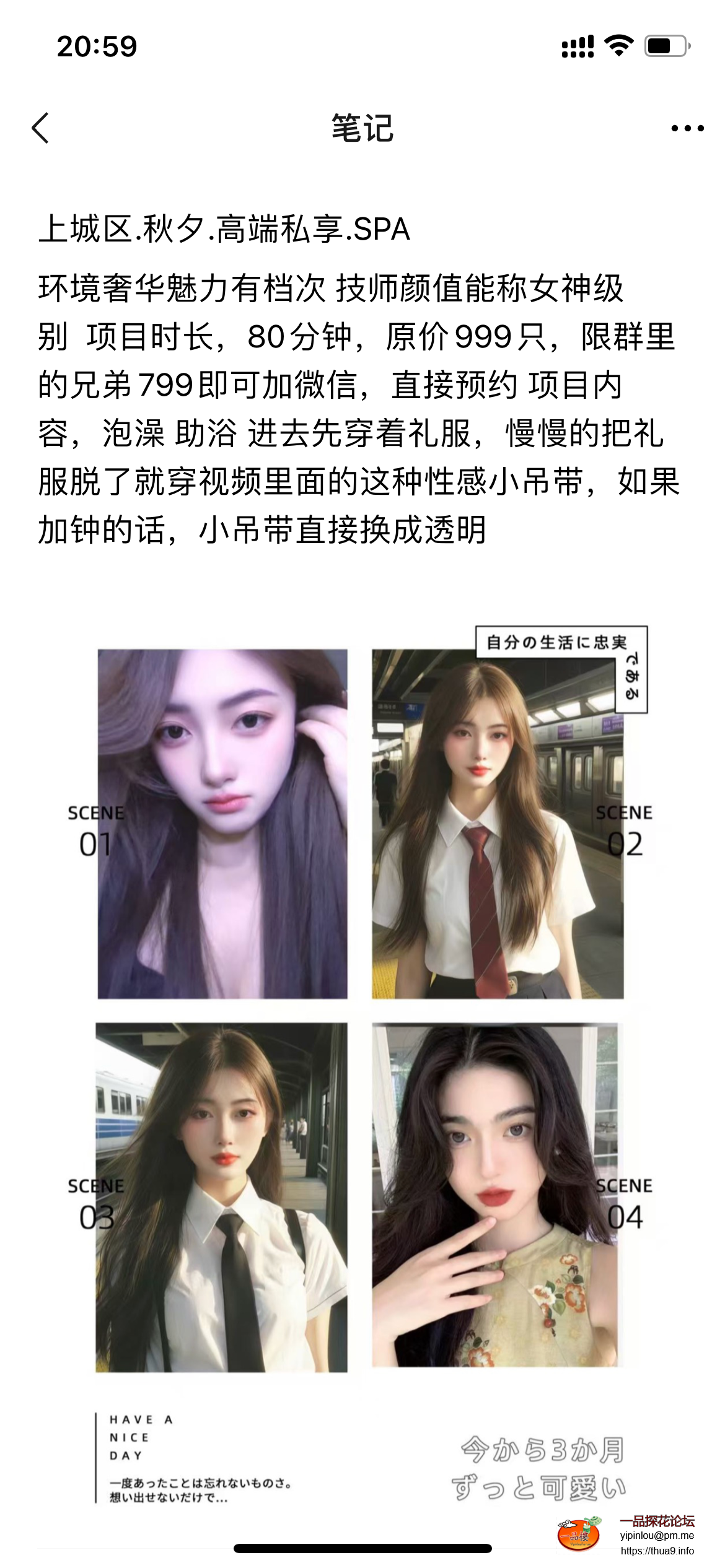This screenshot has width=725, height=1568.
Task: Go back from the 笔记 page
Action: click(x=41, y=128)
